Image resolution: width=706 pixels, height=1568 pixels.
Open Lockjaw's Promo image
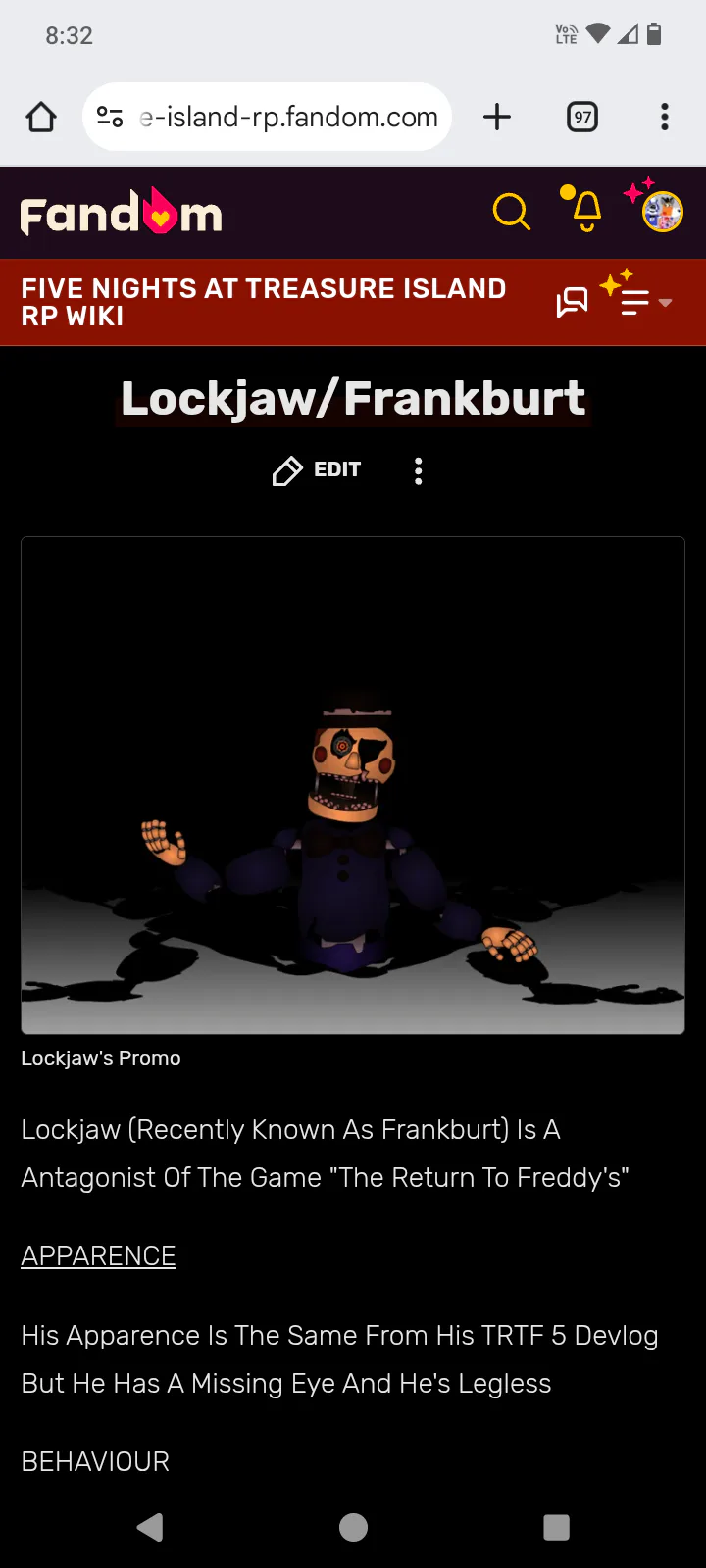[353, 785]
